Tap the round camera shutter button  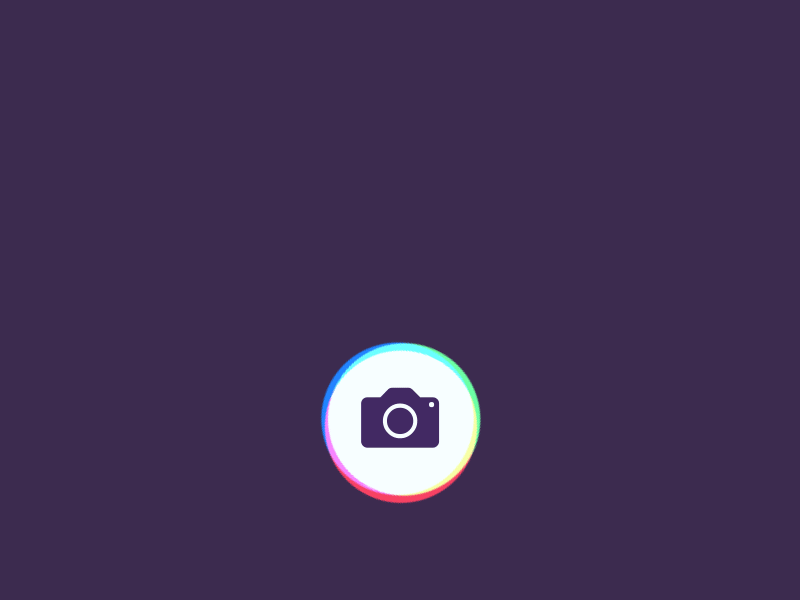coord(401,422)
